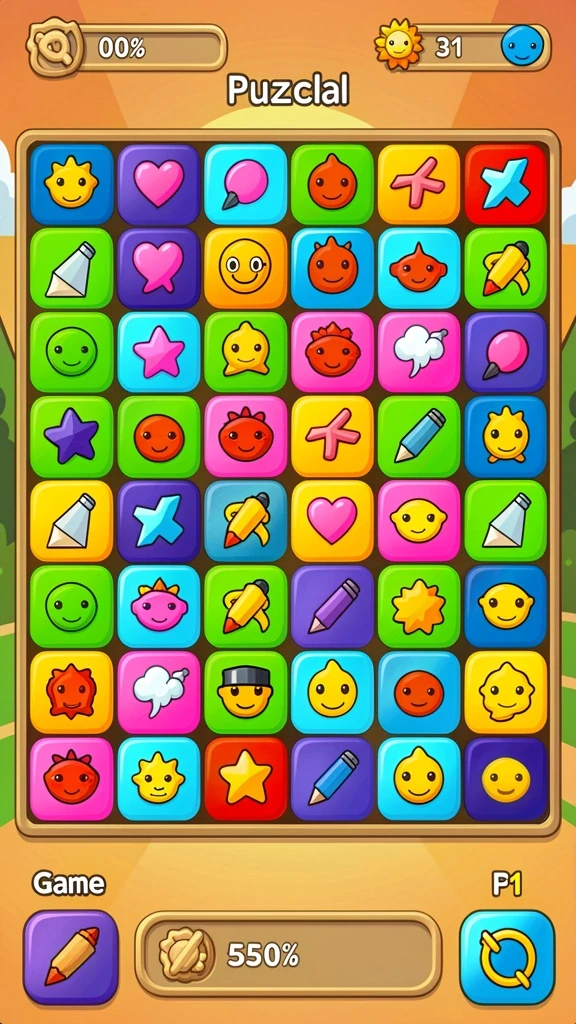Select the red tile with yellow star

click(x=246, y=778)
